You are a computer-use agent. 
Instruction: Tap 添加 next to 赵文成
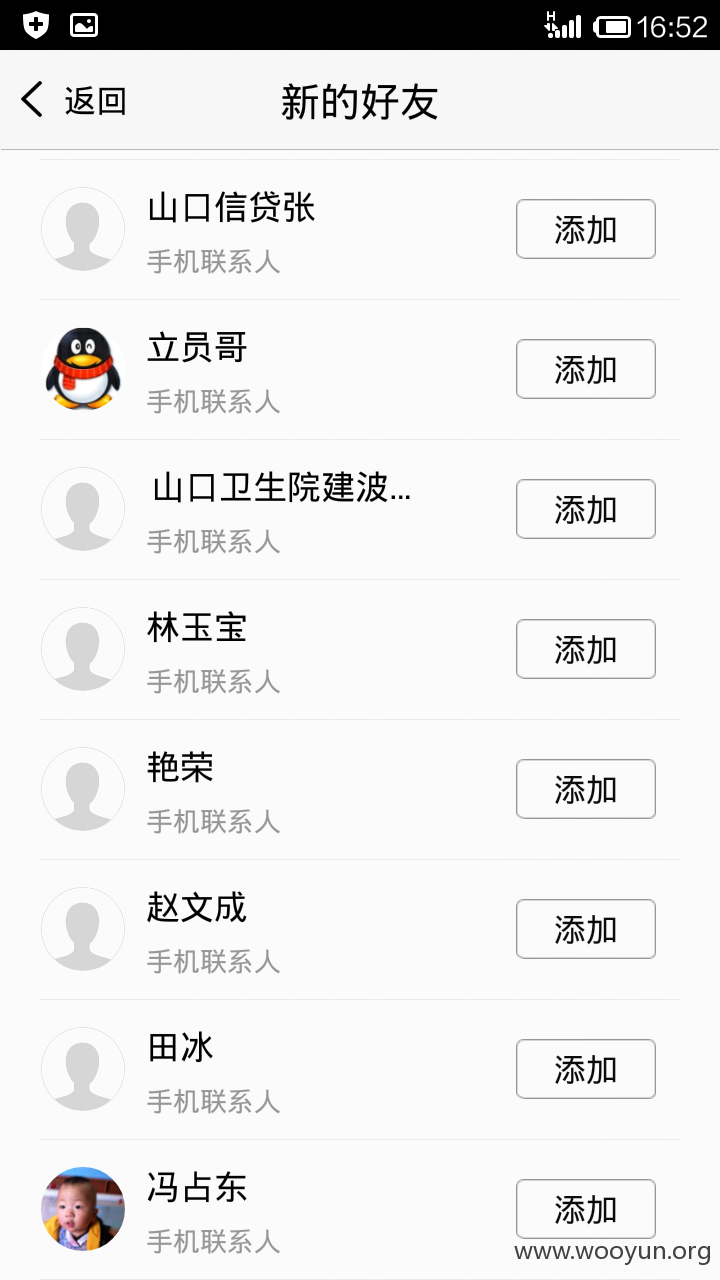pyautogui.click(x=586, y=929)
